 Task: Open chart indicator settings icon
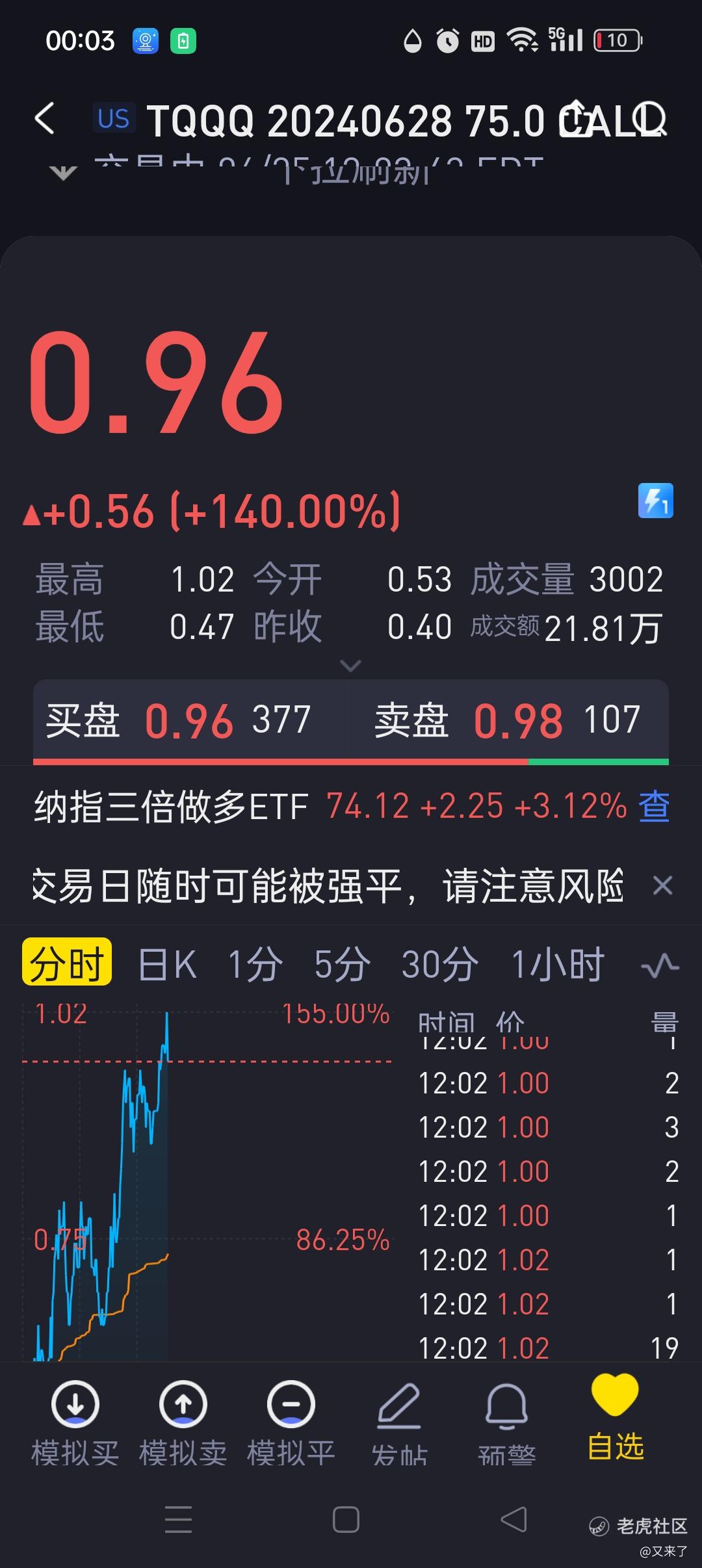coord(660,965)
